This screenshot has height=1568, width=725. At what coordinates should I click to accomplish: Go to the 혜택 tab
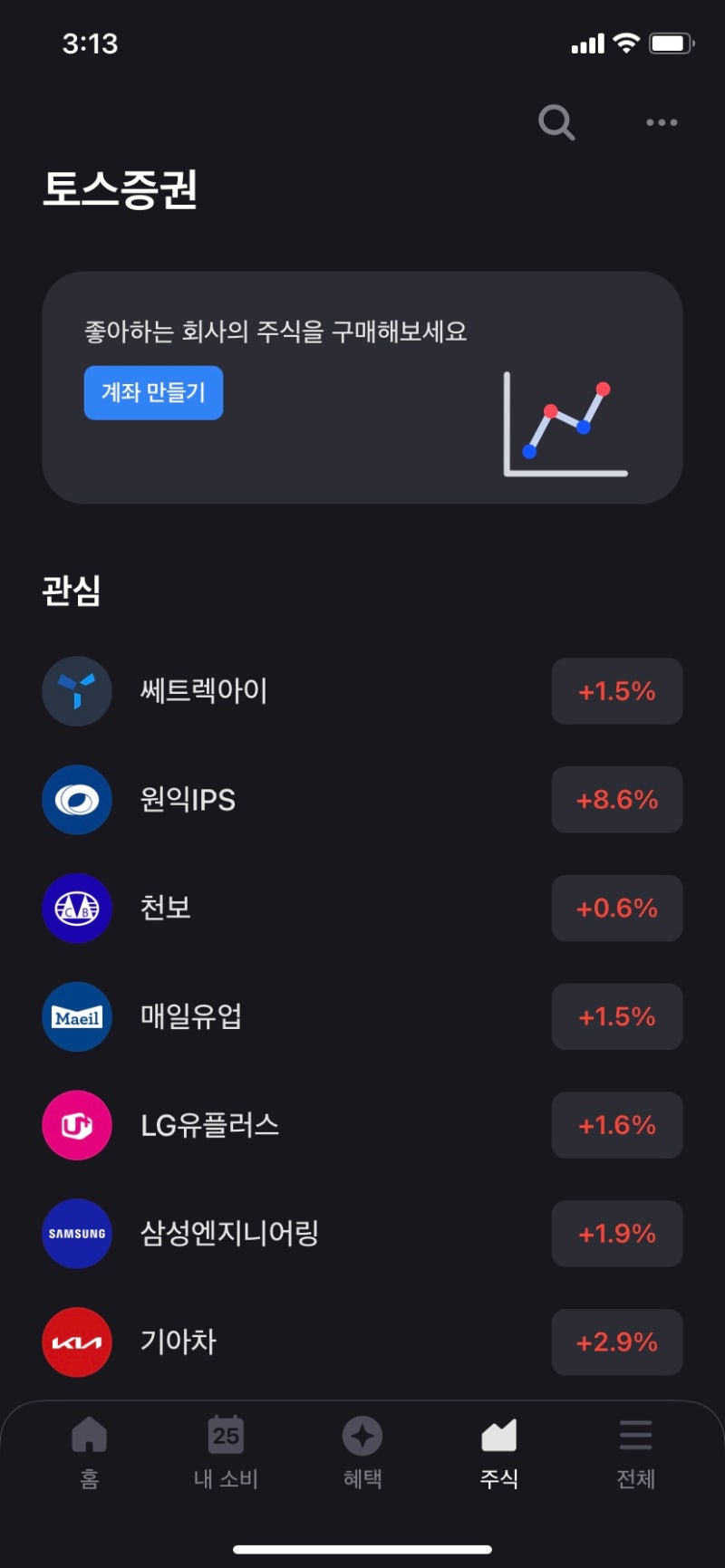coord(362,1452)
